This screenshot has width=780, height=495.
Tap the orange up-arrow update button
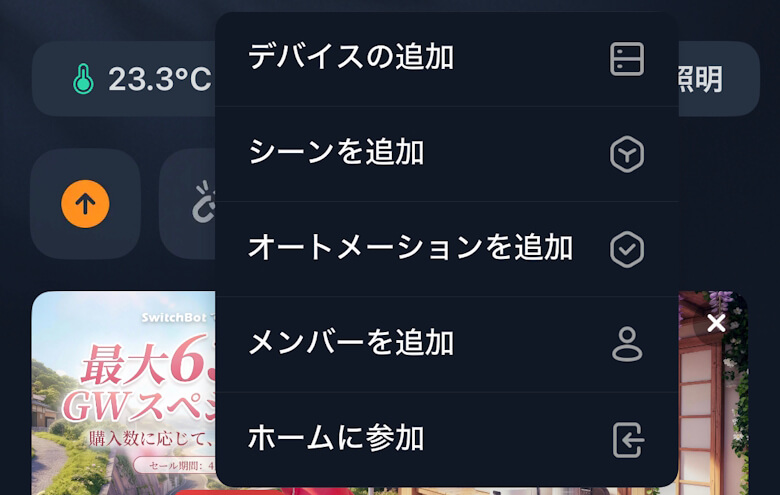tap(85, 204)
